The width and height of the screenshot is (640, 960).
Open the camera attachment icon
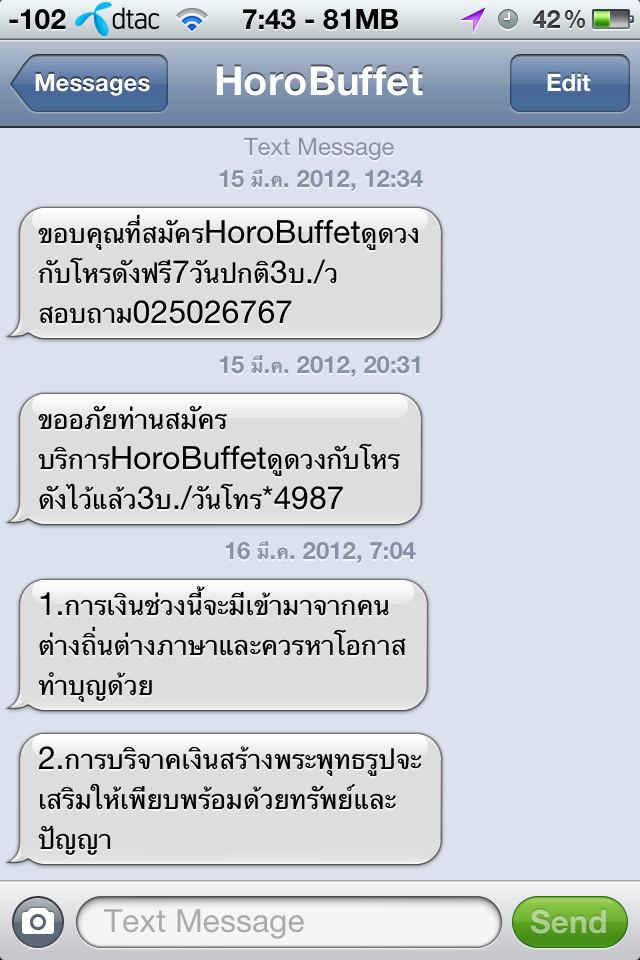click(x=38, y=921)
